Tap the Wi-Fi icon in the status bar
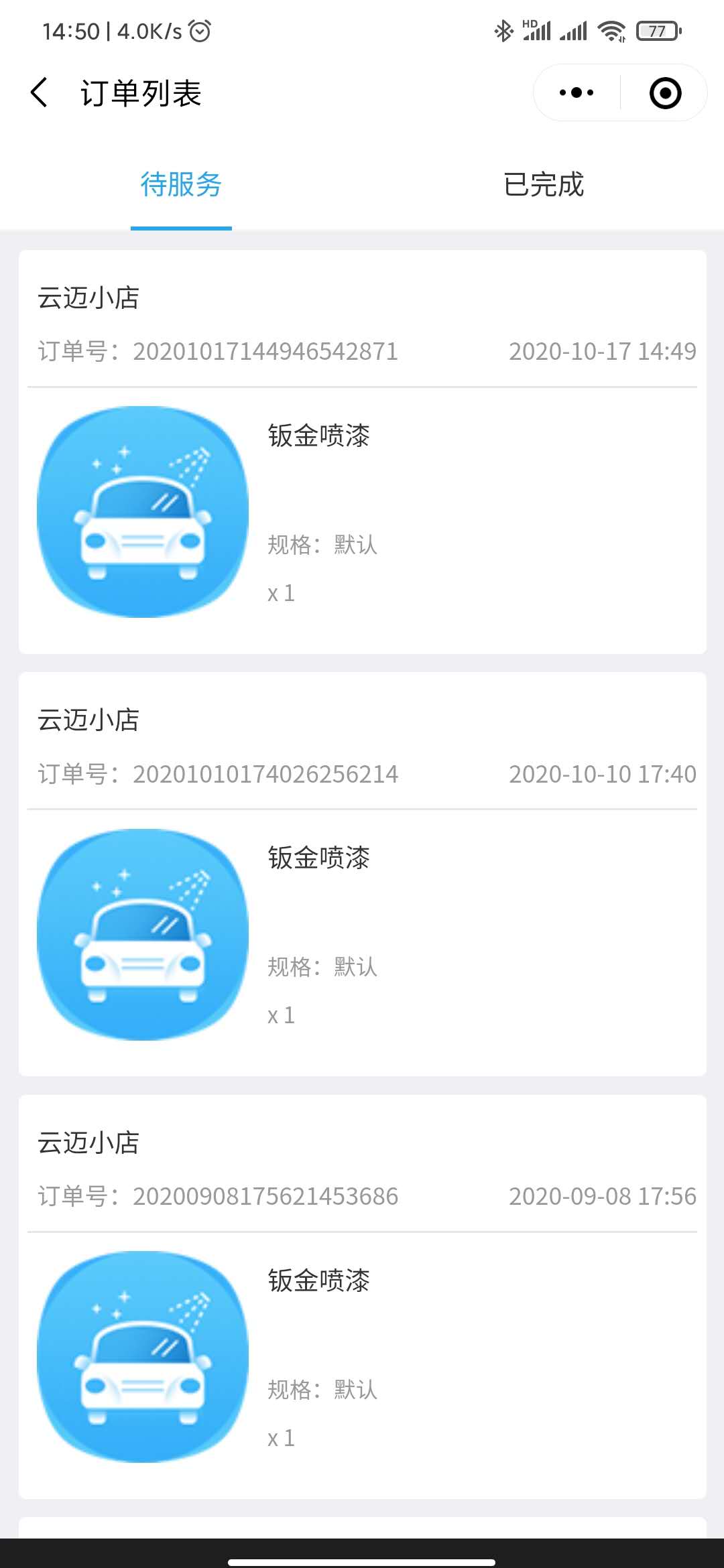 [611, 30]
